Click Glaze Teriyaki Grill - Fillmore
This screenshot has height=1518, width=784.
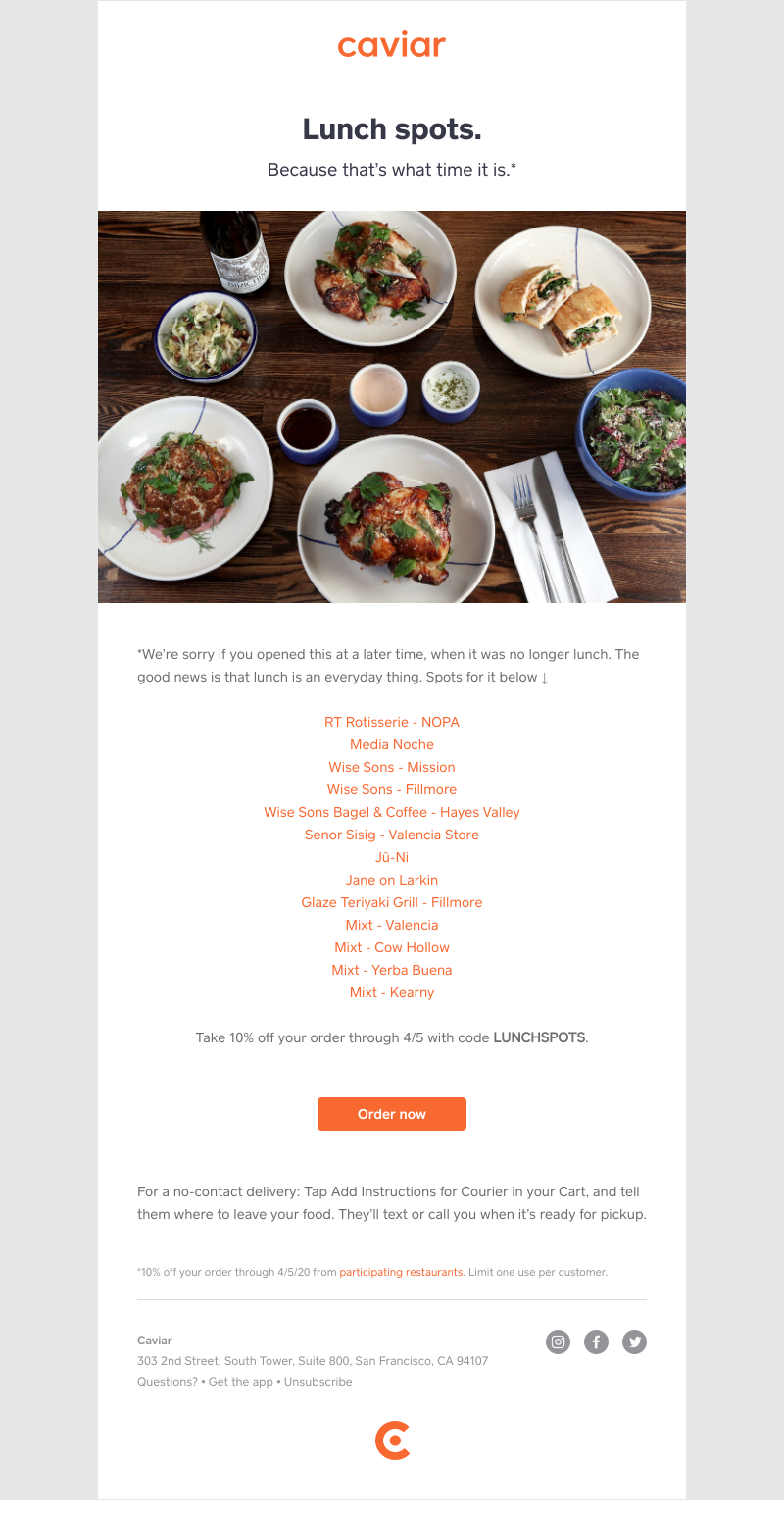392,902
